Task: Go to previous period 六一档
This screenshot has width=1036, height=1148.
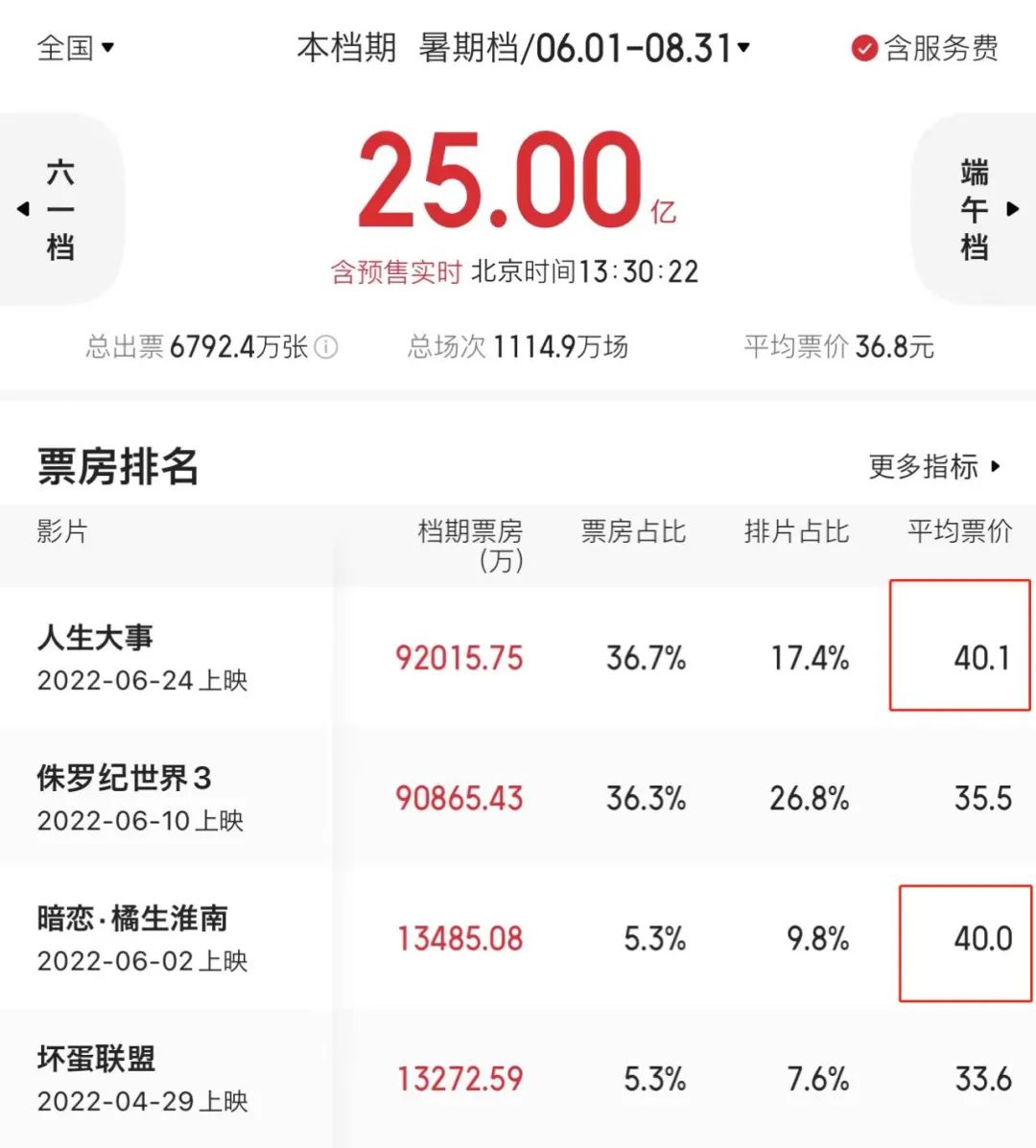Action: pyautogui.click(x=59, y=209)
